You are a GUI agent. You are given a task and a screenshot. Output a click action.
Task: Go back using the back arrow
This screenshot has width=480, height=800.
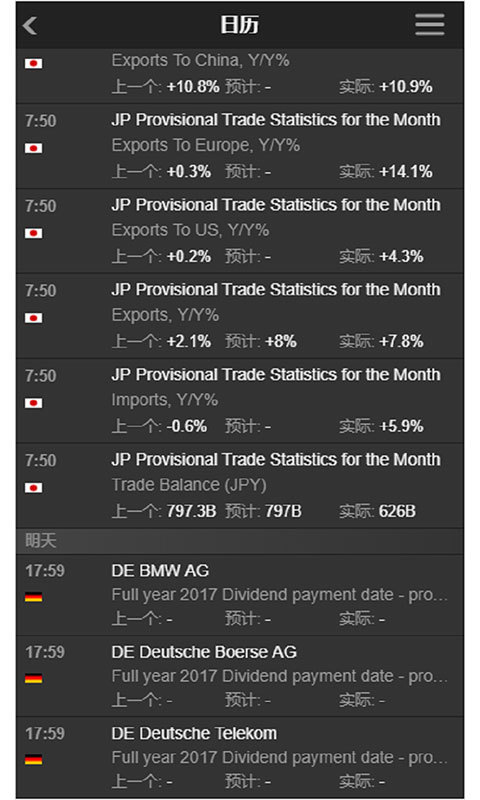pos(30,26)
